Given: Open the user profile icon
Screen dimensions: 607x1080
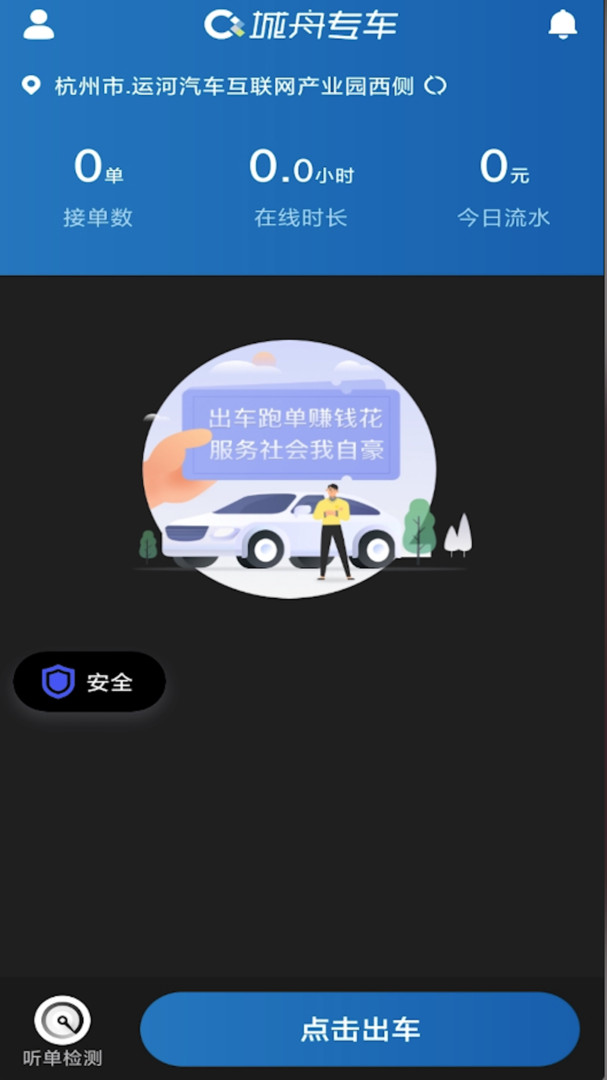Looking at the screenshot, I should coord(38,24).
